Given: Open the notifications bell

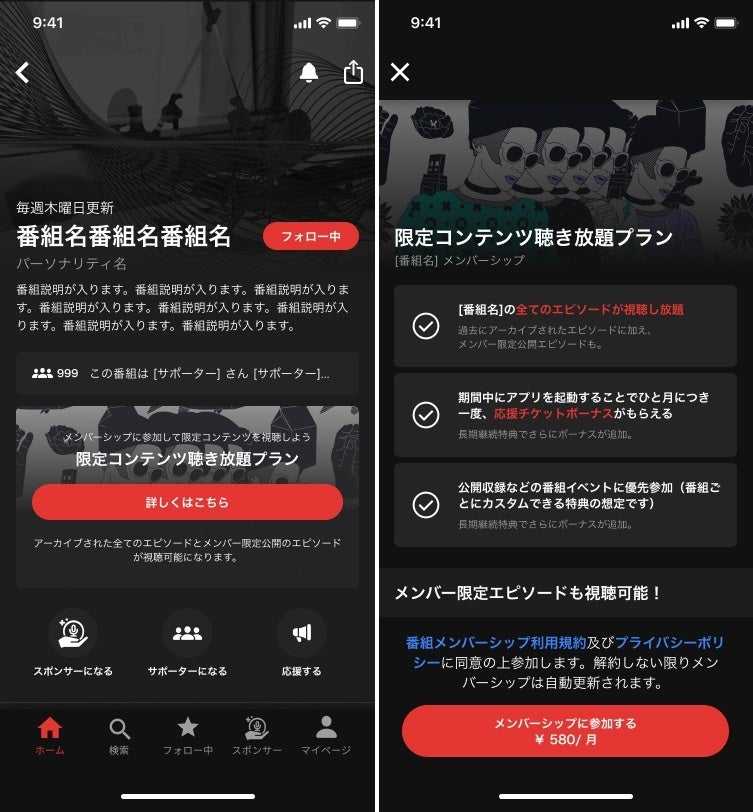Looking at the screenshot, I should [309, 72].
